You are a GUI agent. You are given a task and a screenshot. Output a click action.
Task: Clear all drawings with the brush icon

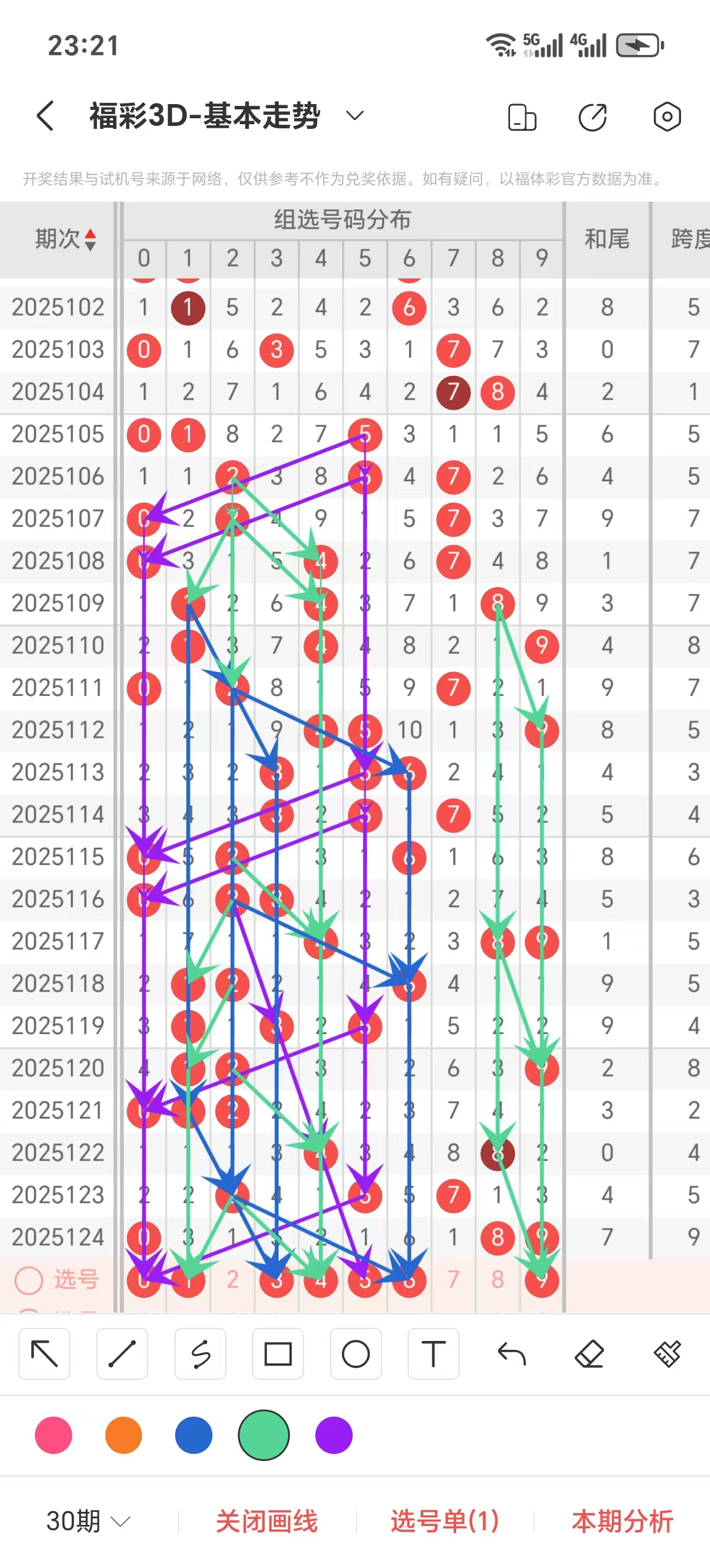tap(667, 1354)
